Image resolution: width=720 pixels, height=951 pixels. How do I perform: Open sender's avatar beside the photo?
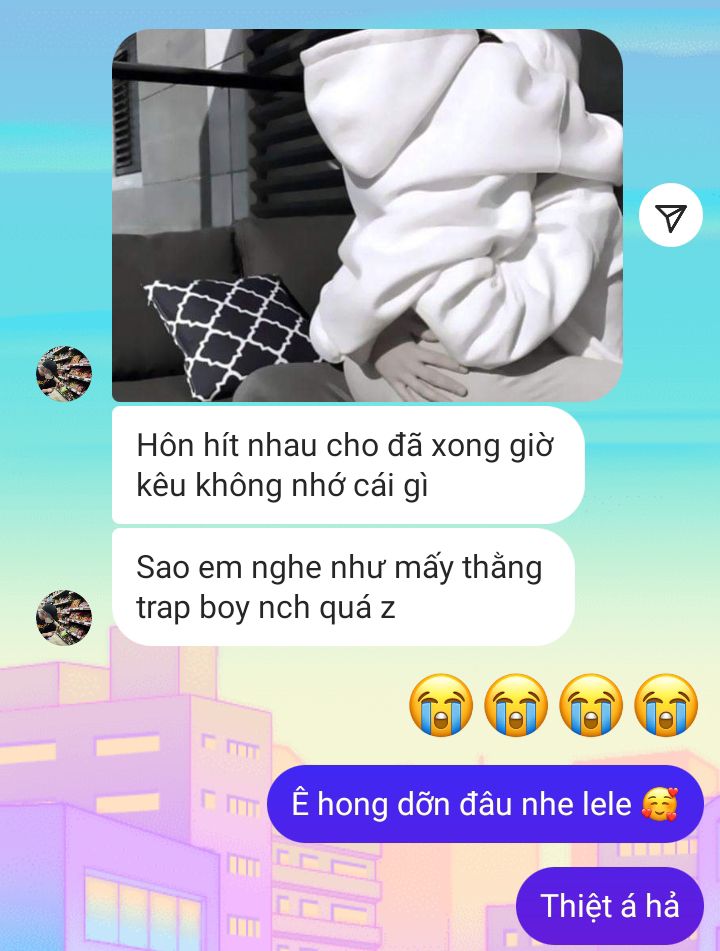(64, 374)
